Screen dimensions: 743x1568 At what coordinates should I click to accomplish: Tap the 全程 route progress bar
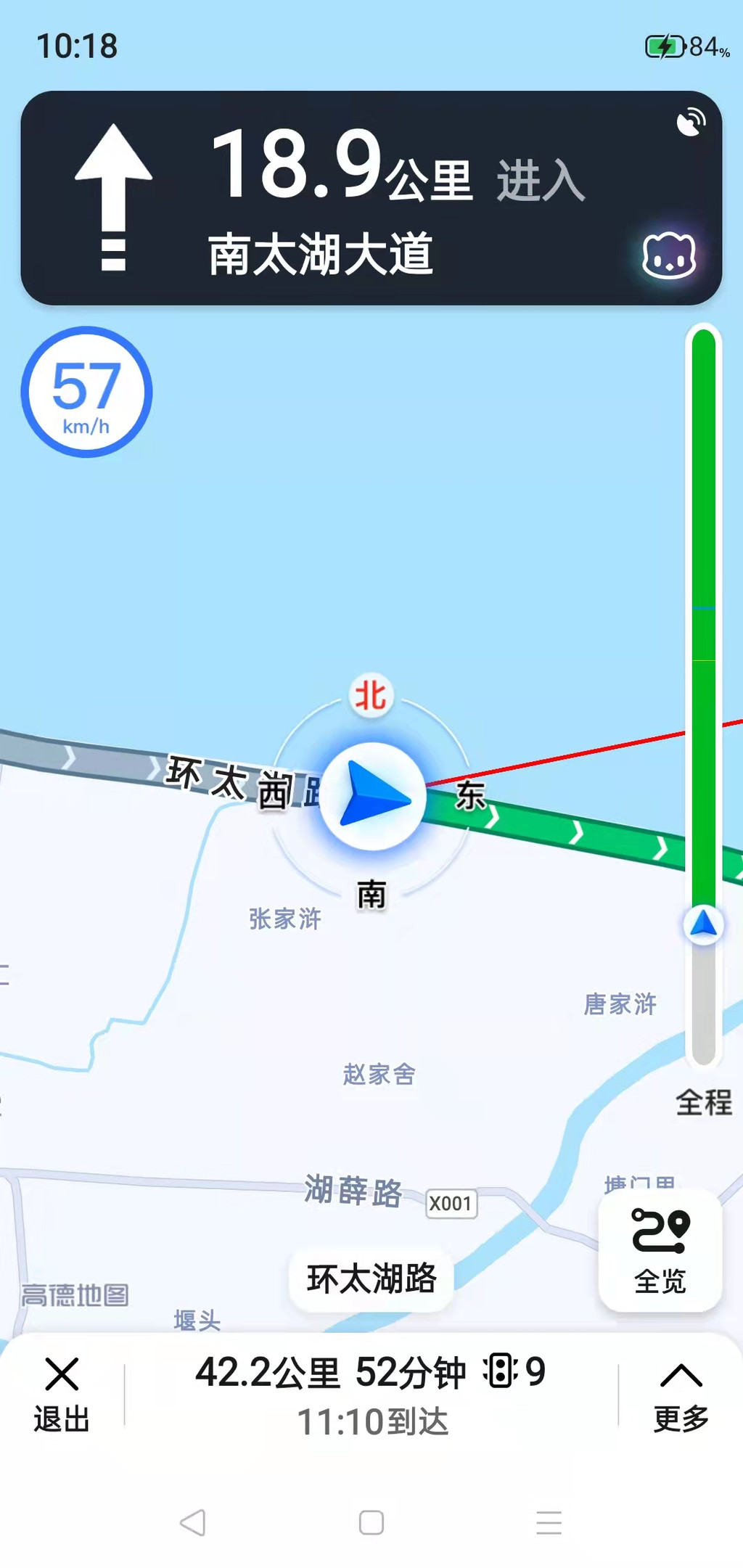click(x=703, y=697)
